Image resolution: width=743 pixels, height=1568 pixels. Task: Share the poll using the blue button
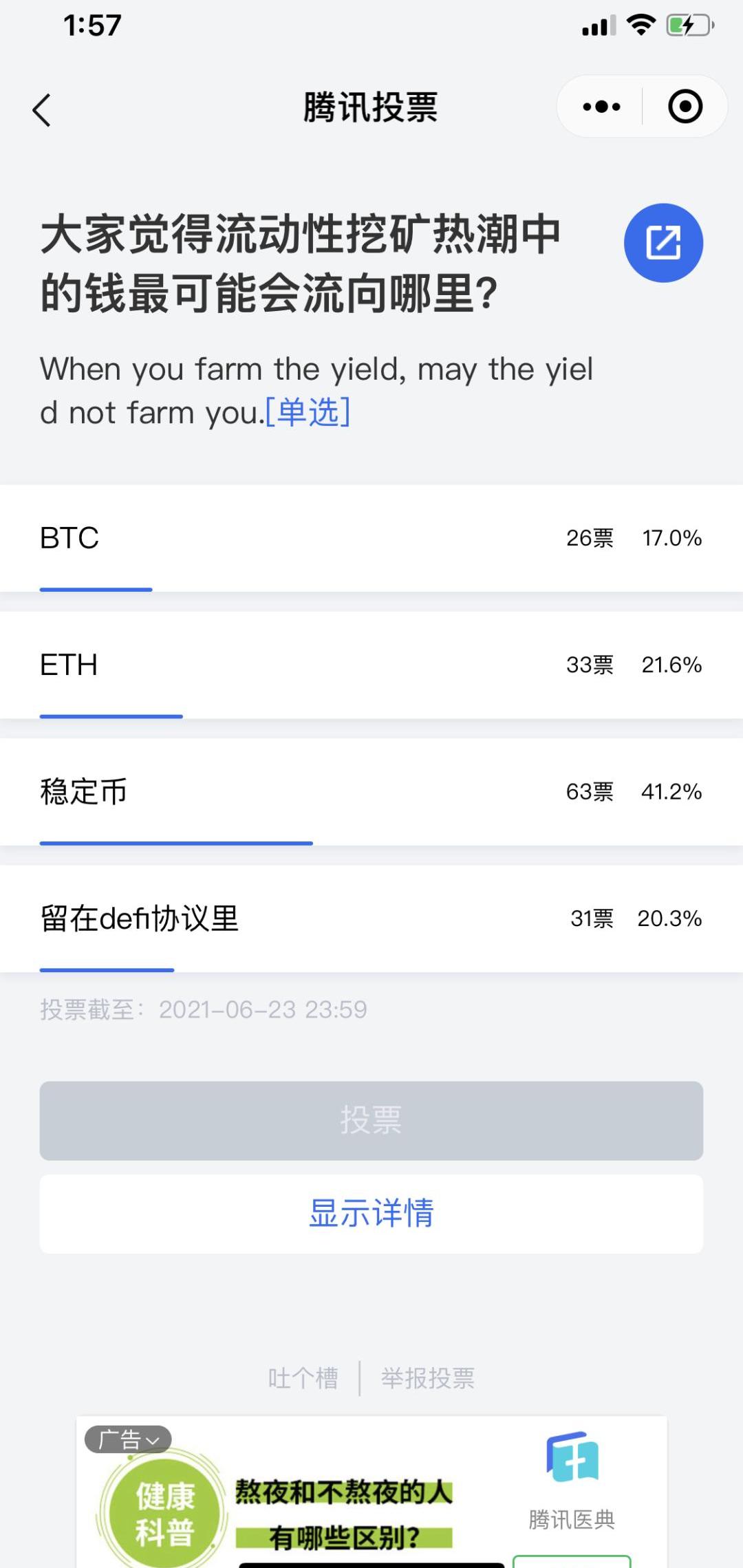[x=663, y=243]
